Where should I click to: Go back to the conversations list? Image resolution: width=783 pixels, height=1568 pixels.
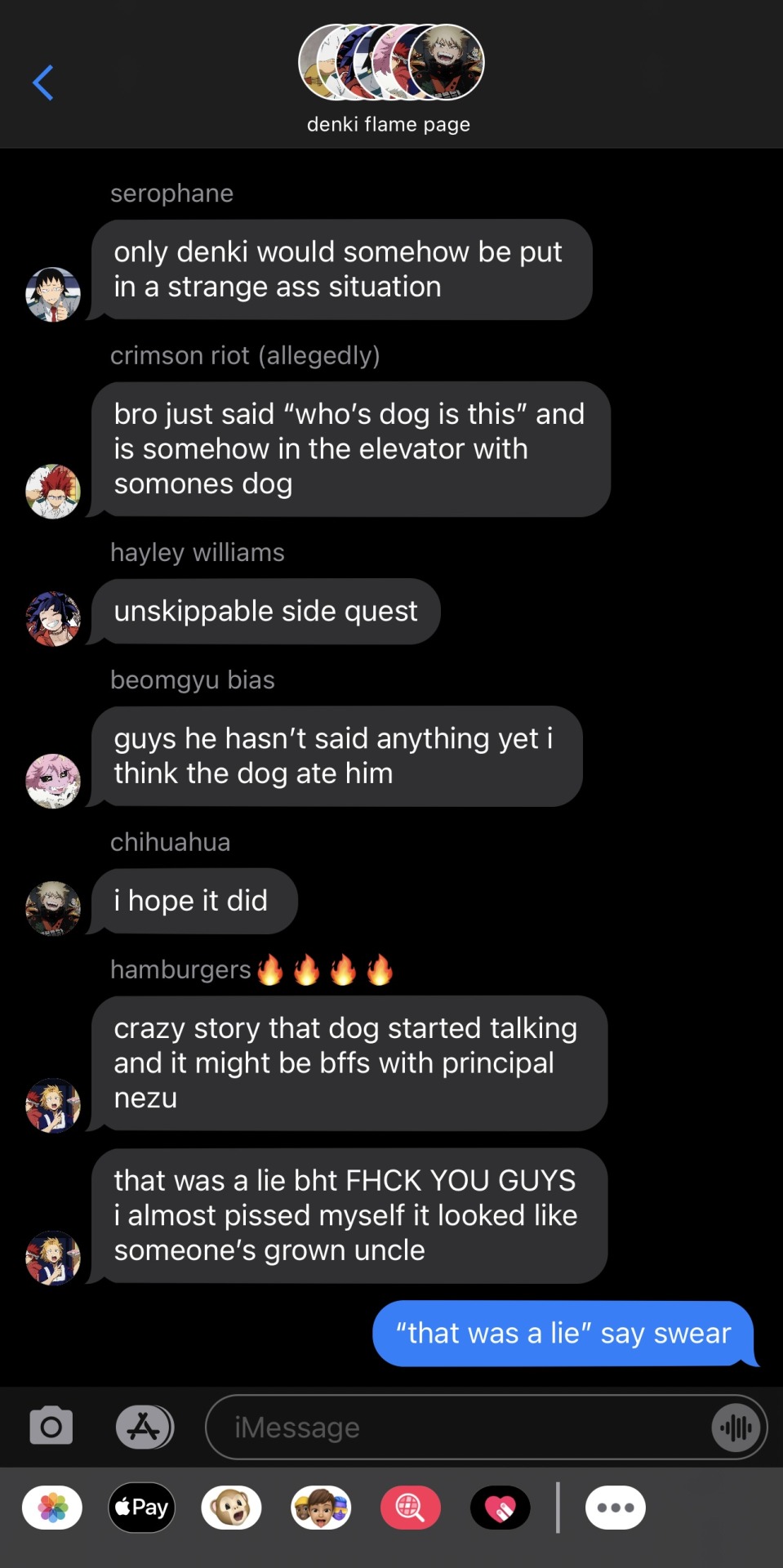click(42, 82)
